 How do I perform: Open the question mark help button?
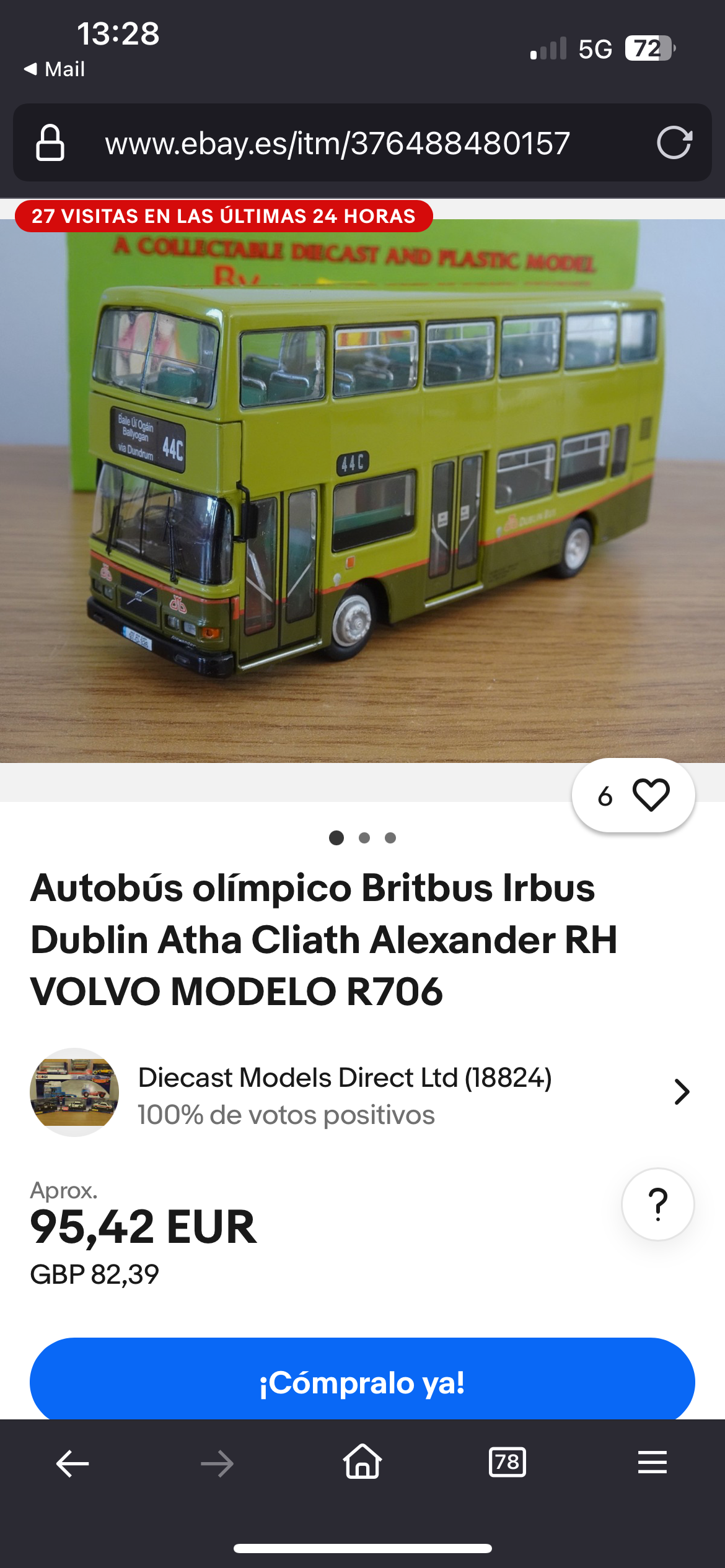coord(658,1204)
